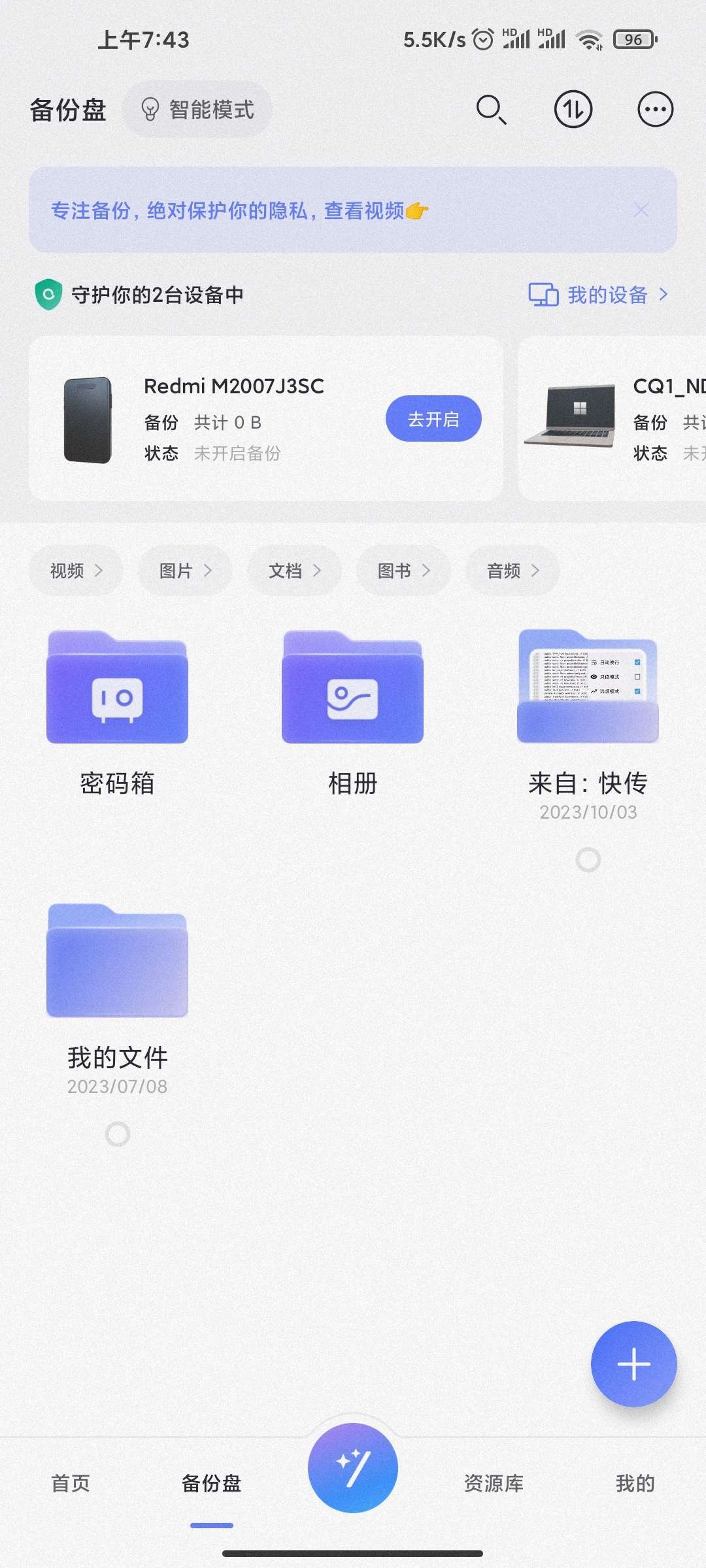The image size is (706, 1568).
Task: Open the 音频 category chip
Action: pos(513,570)
